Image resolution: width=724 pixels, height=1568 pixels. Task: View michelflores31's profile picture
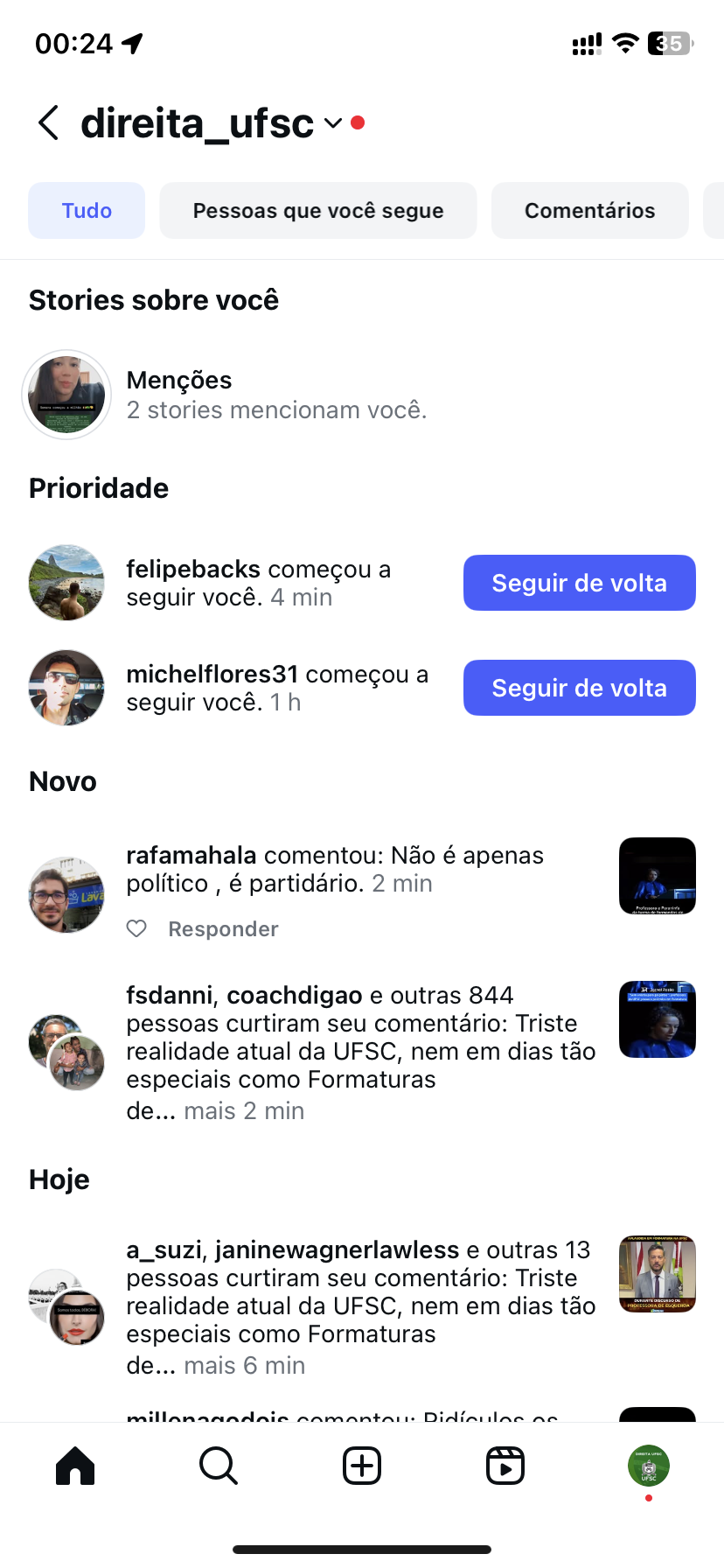(66, 688)
